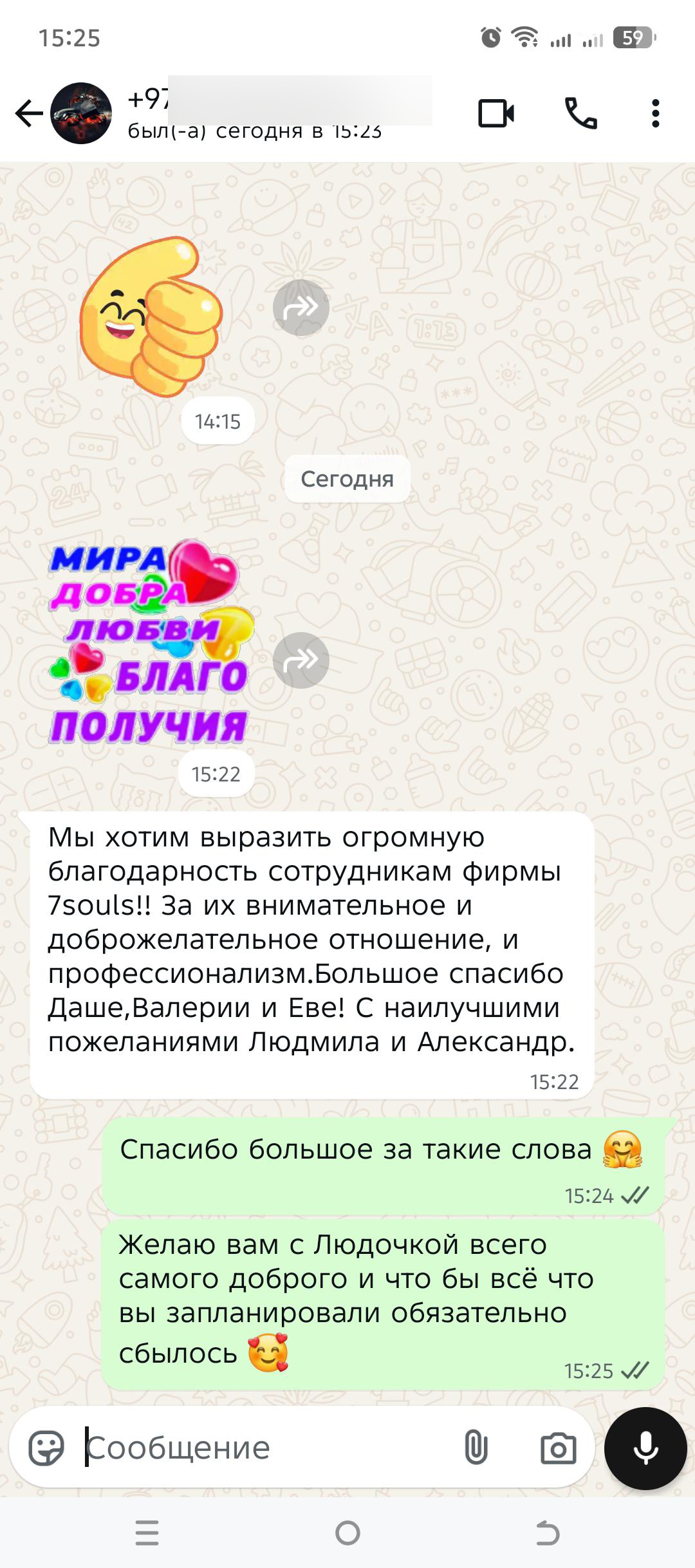This screenshot has width=695, height=1568.
Task: Forward the thumbs-up sticker
Action: [301, 308]
